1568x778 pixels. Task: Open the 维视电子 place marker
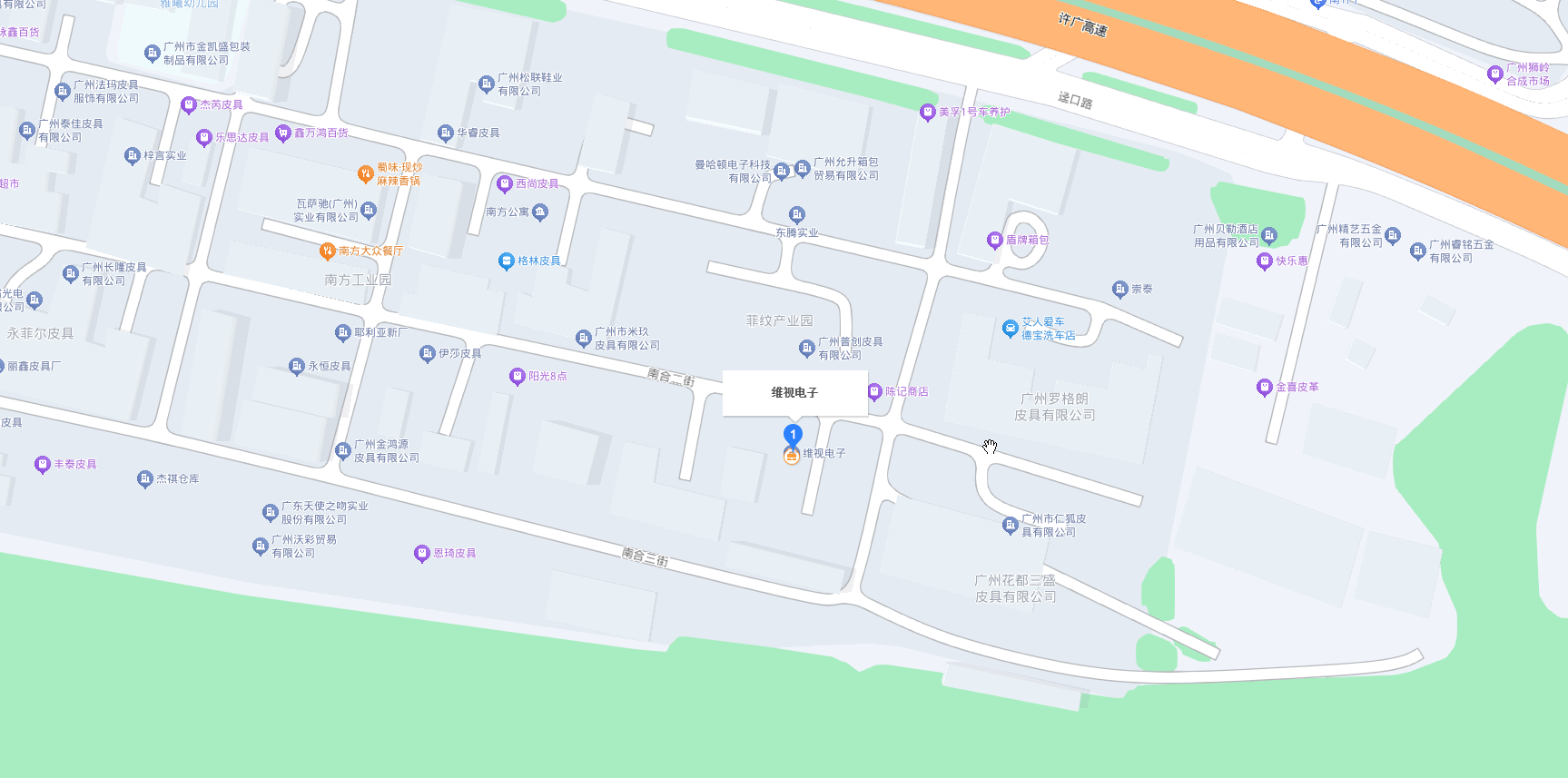pos(792,455)
